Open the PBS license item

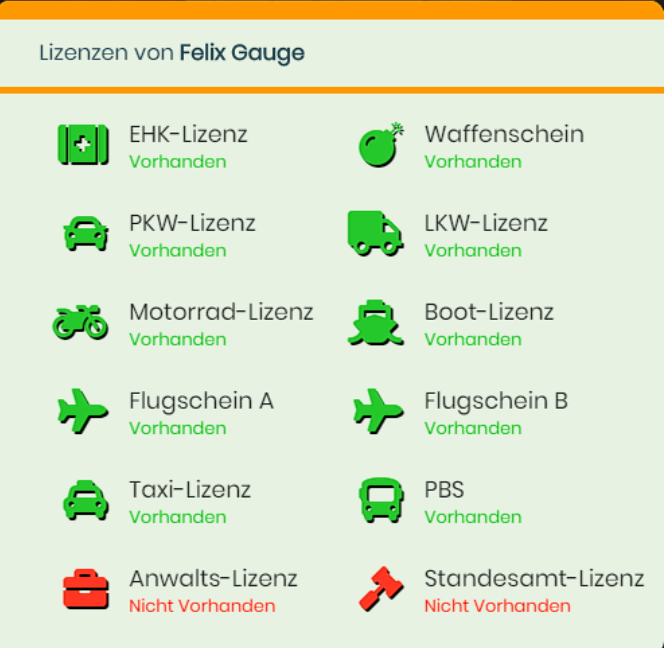[445, 491]
